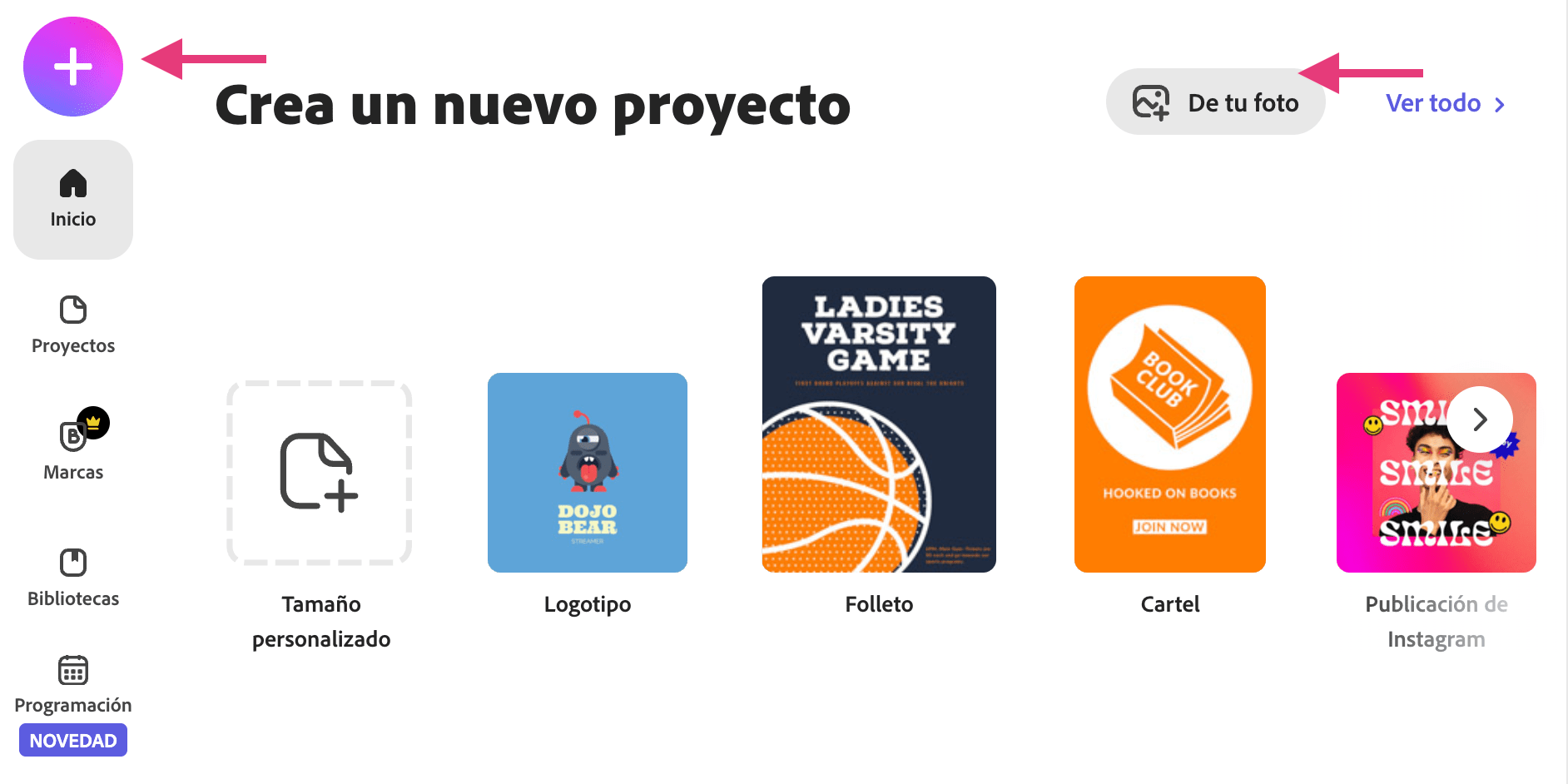The image size is (1568, 784).
Task: Open Bibliotecas in the sidebar
Action: click(73, 578)
